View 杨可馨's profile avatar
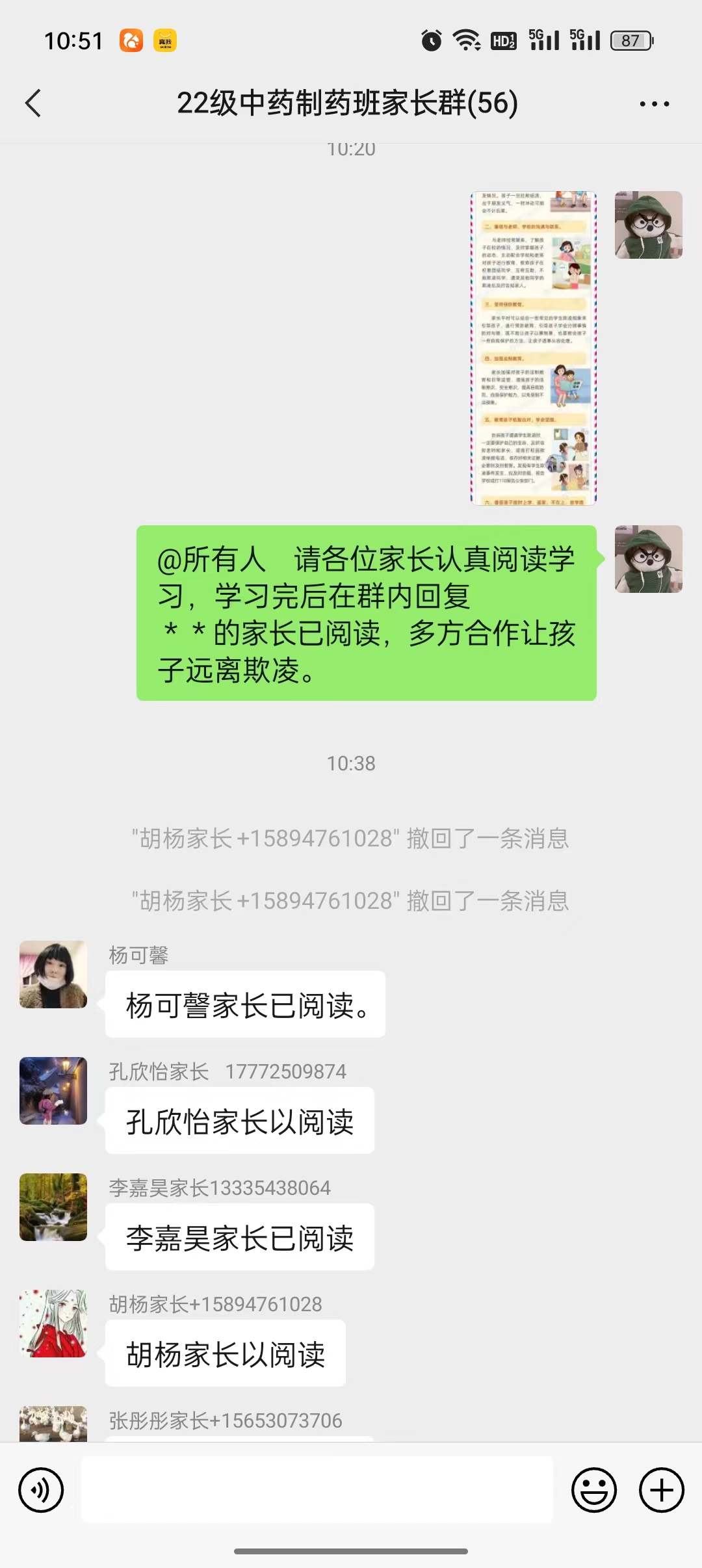Image resolution: width=702 pixels, height=1568 pixels. (53, 974)
